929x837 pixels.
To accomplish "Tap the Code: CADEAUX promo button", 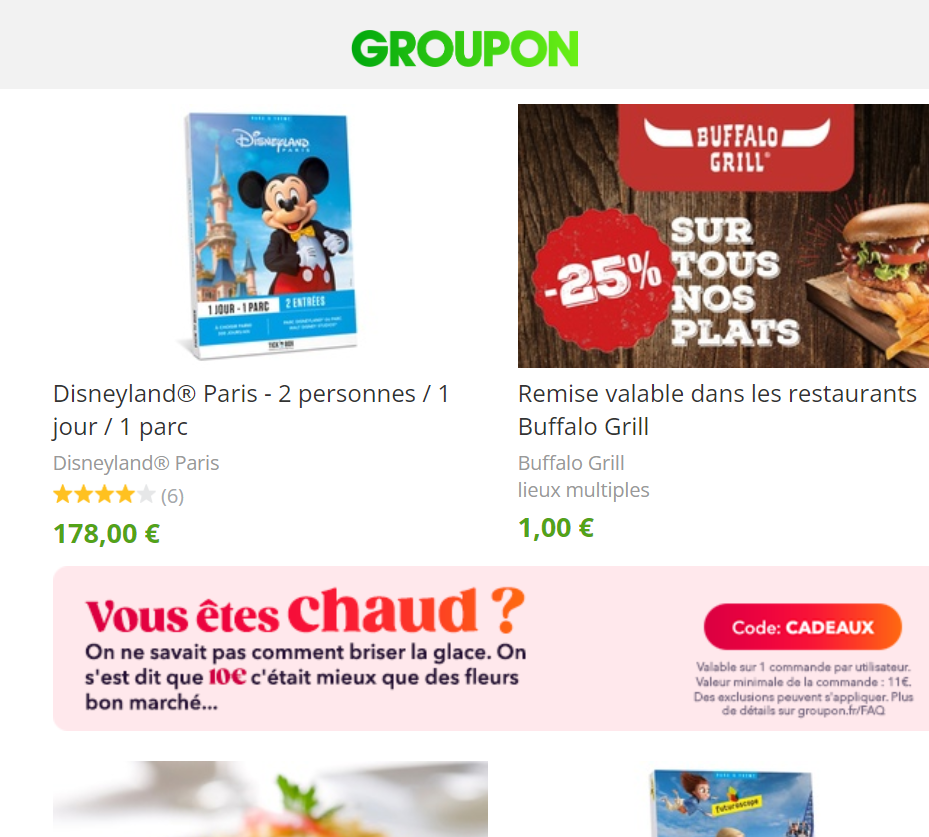I will (802, 628).
